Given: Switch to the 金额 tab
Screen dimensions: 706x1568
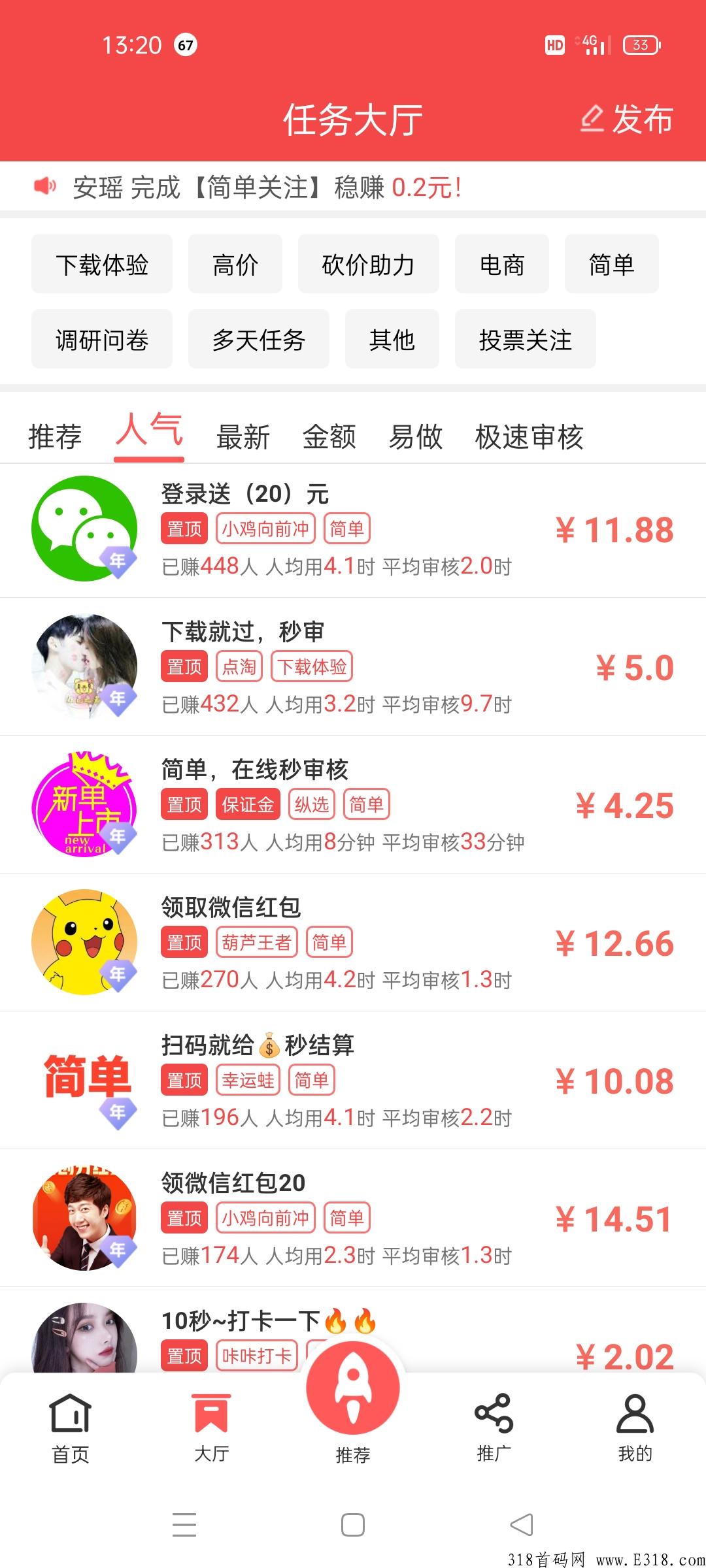Looking at the screenshot, I should click(329, 436).
